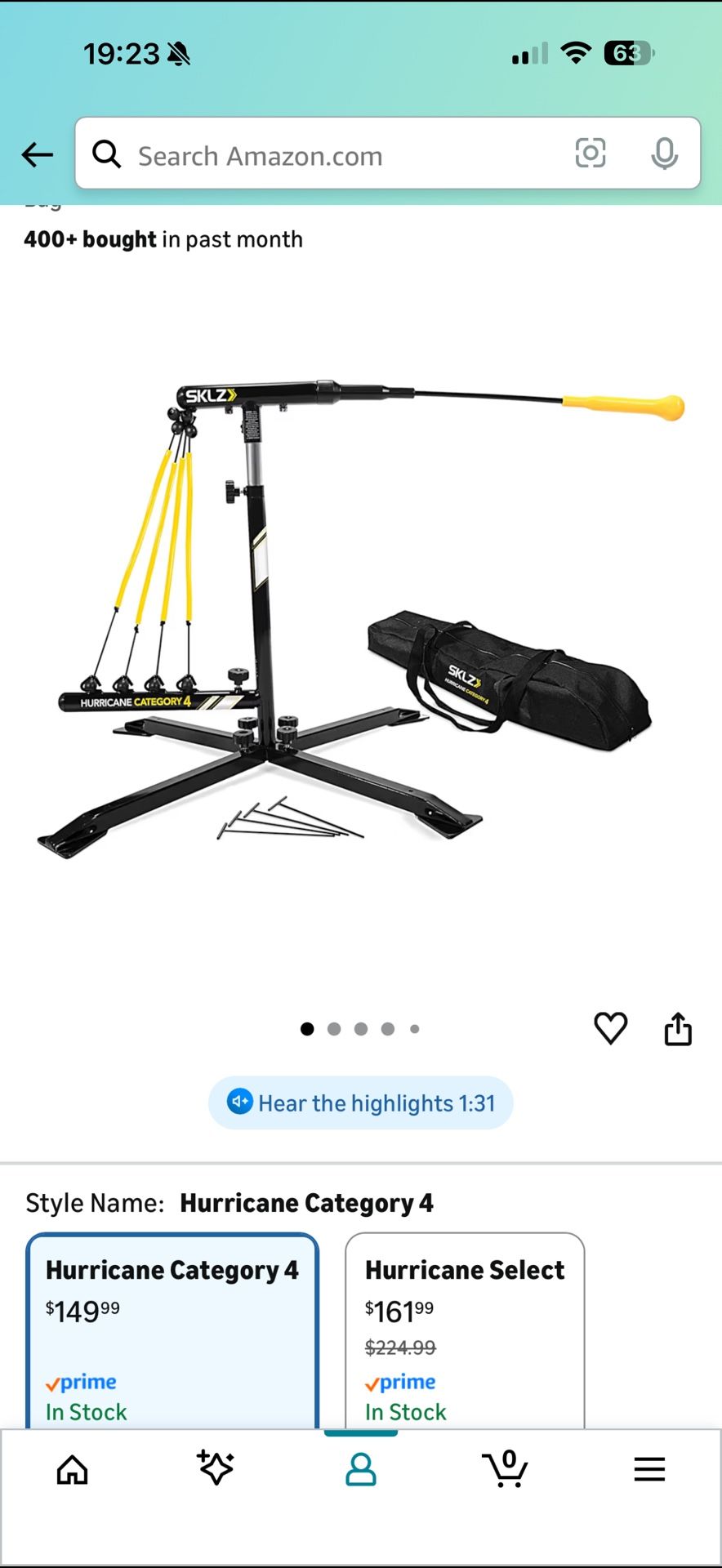Open the shopping cart
This screenshot has height=1568, width=722.
(x=505, y=1470)
